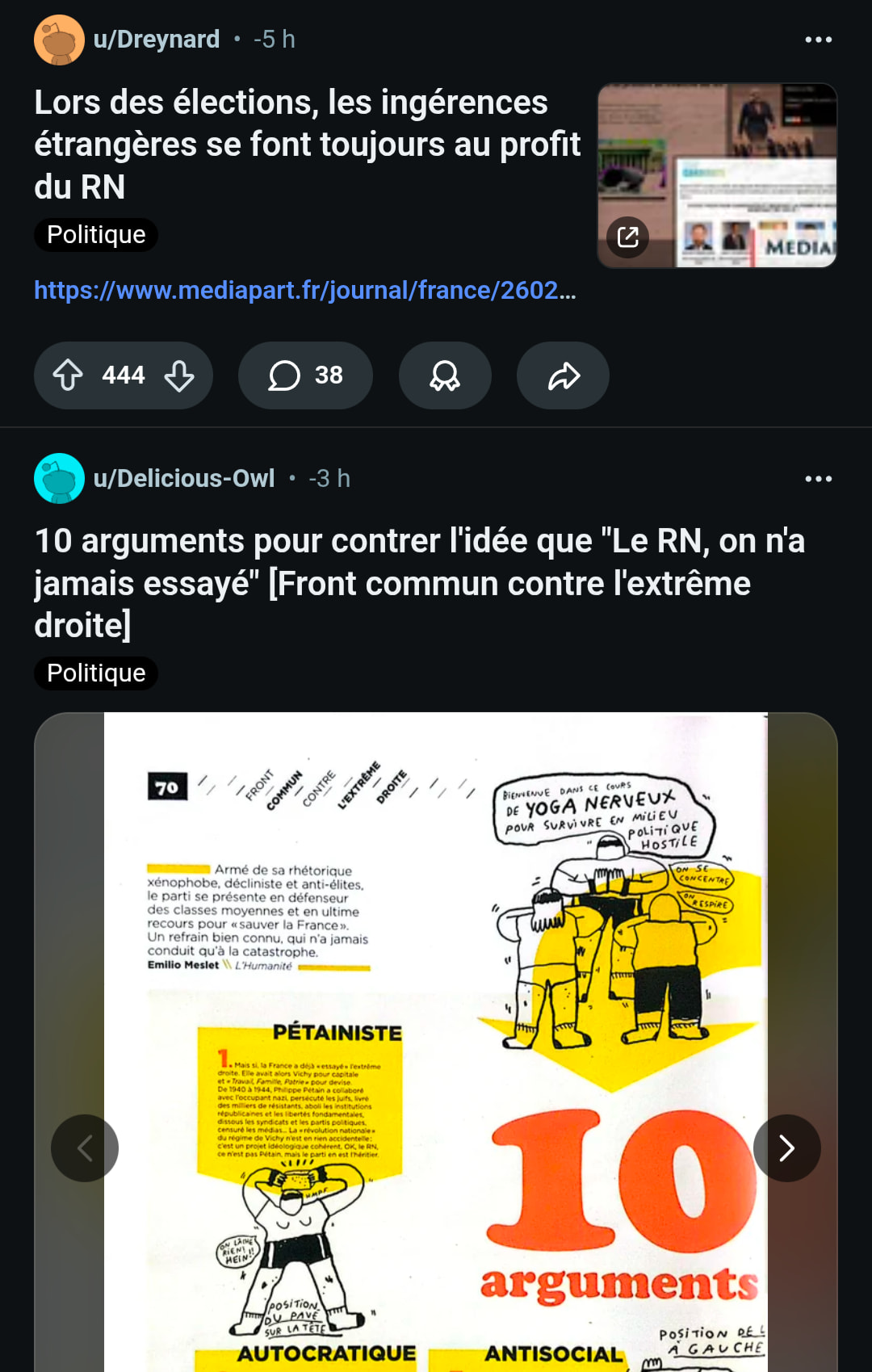Give an award to Dreynard's post

pyautogui.click(x=445, y=376)
